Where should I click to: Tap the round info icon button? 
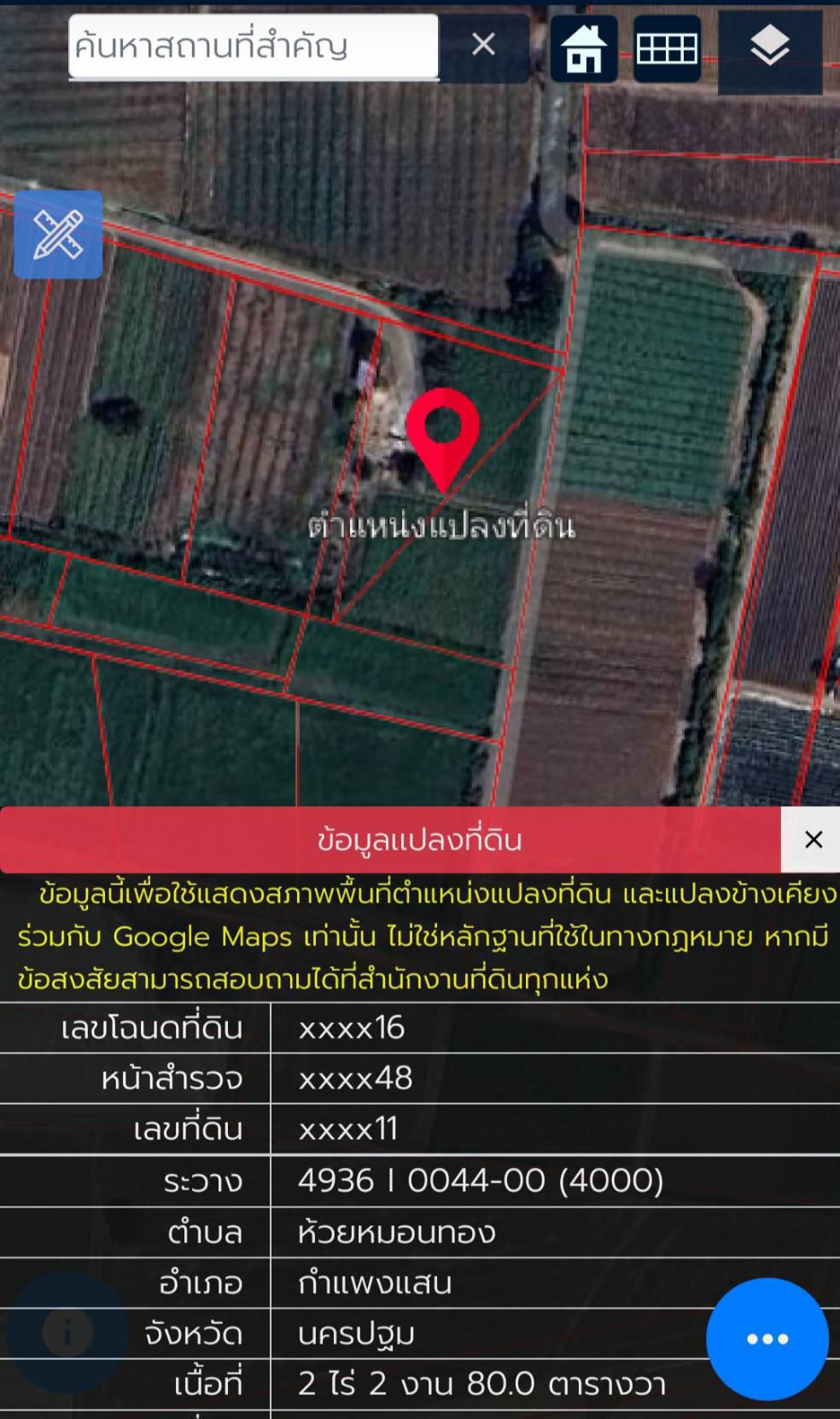(x=68, y=1331)
